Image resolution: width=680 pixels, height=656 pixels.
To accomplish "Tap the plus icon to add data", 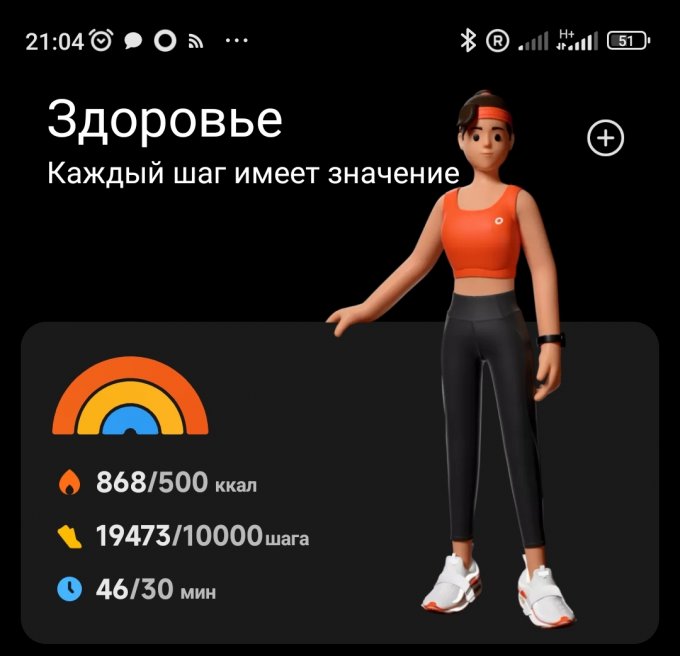I will tap(606, 139).
